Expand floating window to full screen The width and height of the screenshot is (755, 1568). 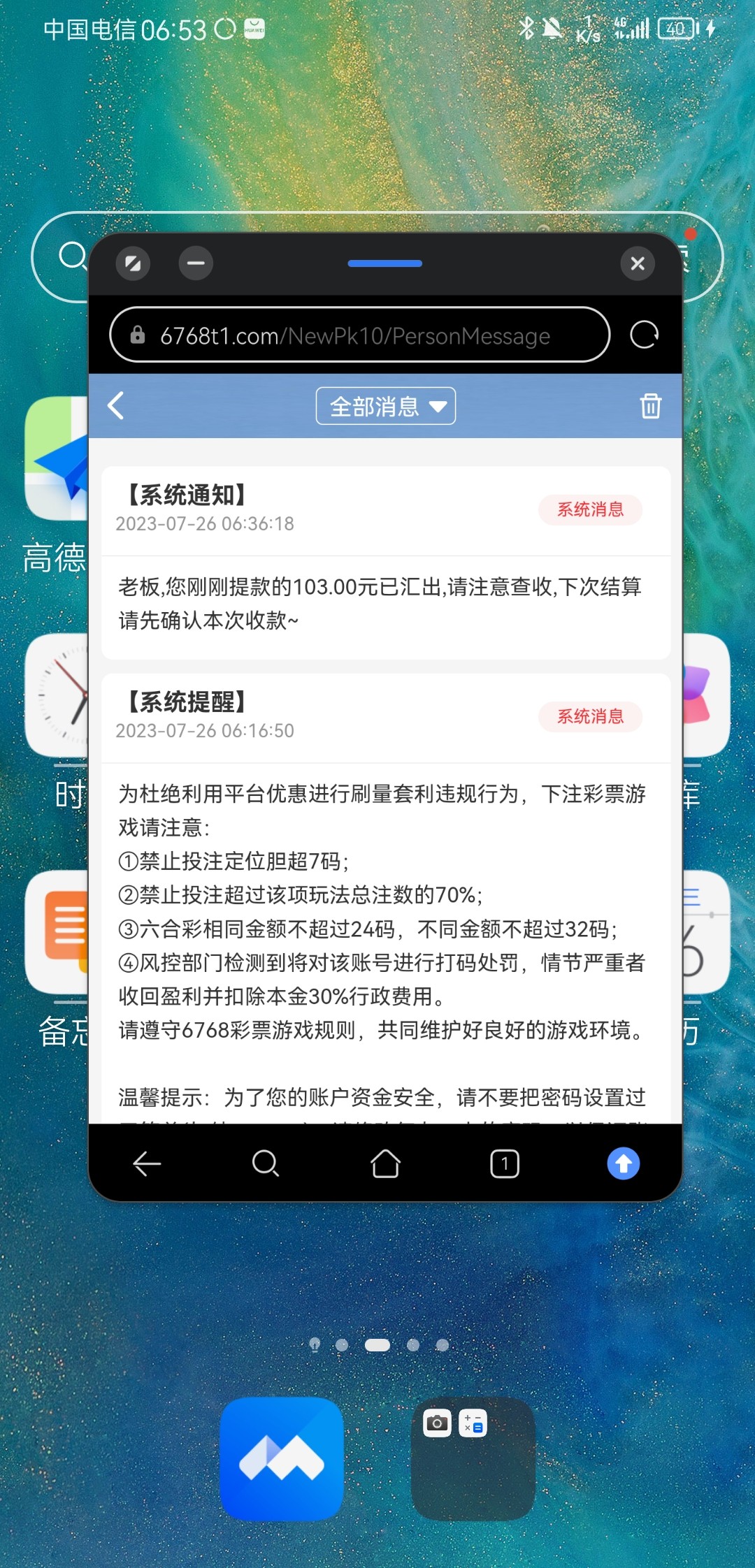click(x=133, y=263)
